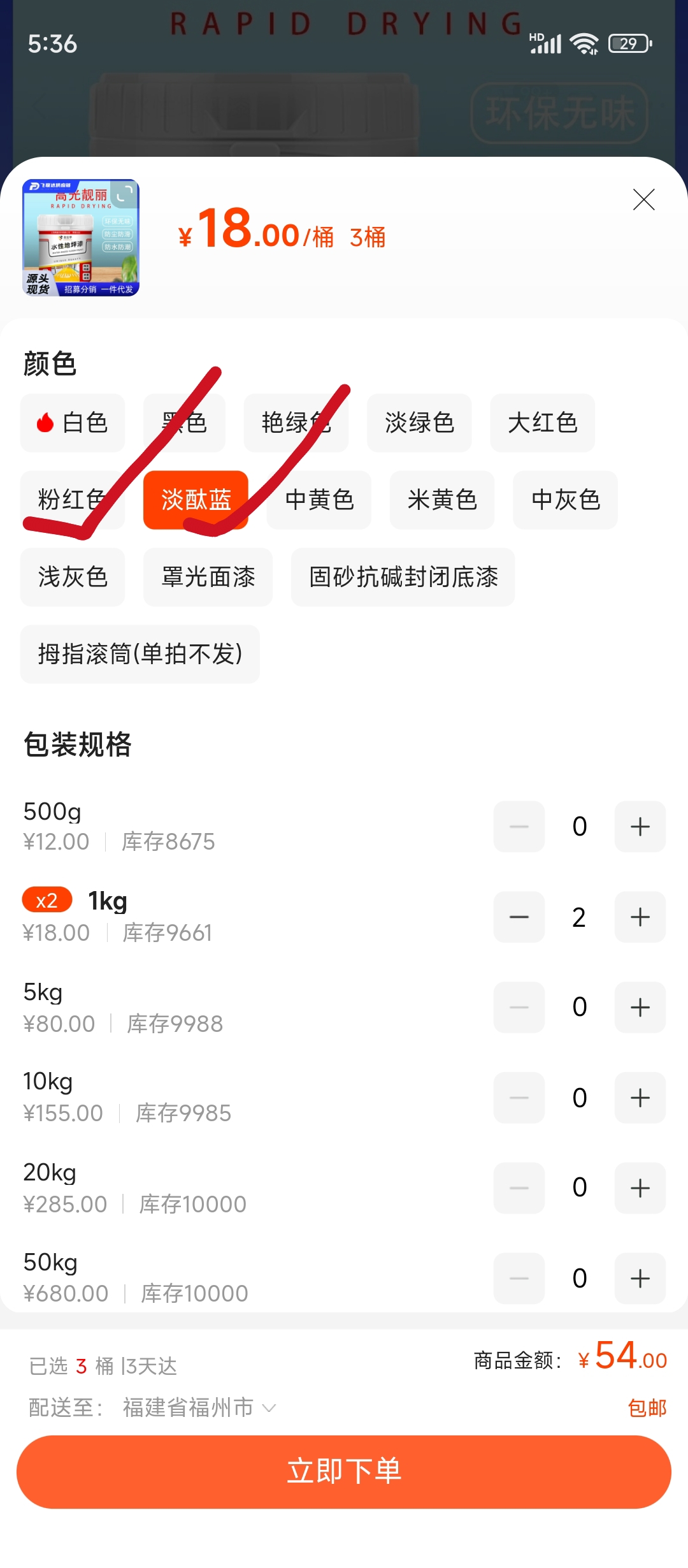Select the 白色 color option
Image resolution: width=688 pixels, height=1568 pixels.
(x=73, y=423)
